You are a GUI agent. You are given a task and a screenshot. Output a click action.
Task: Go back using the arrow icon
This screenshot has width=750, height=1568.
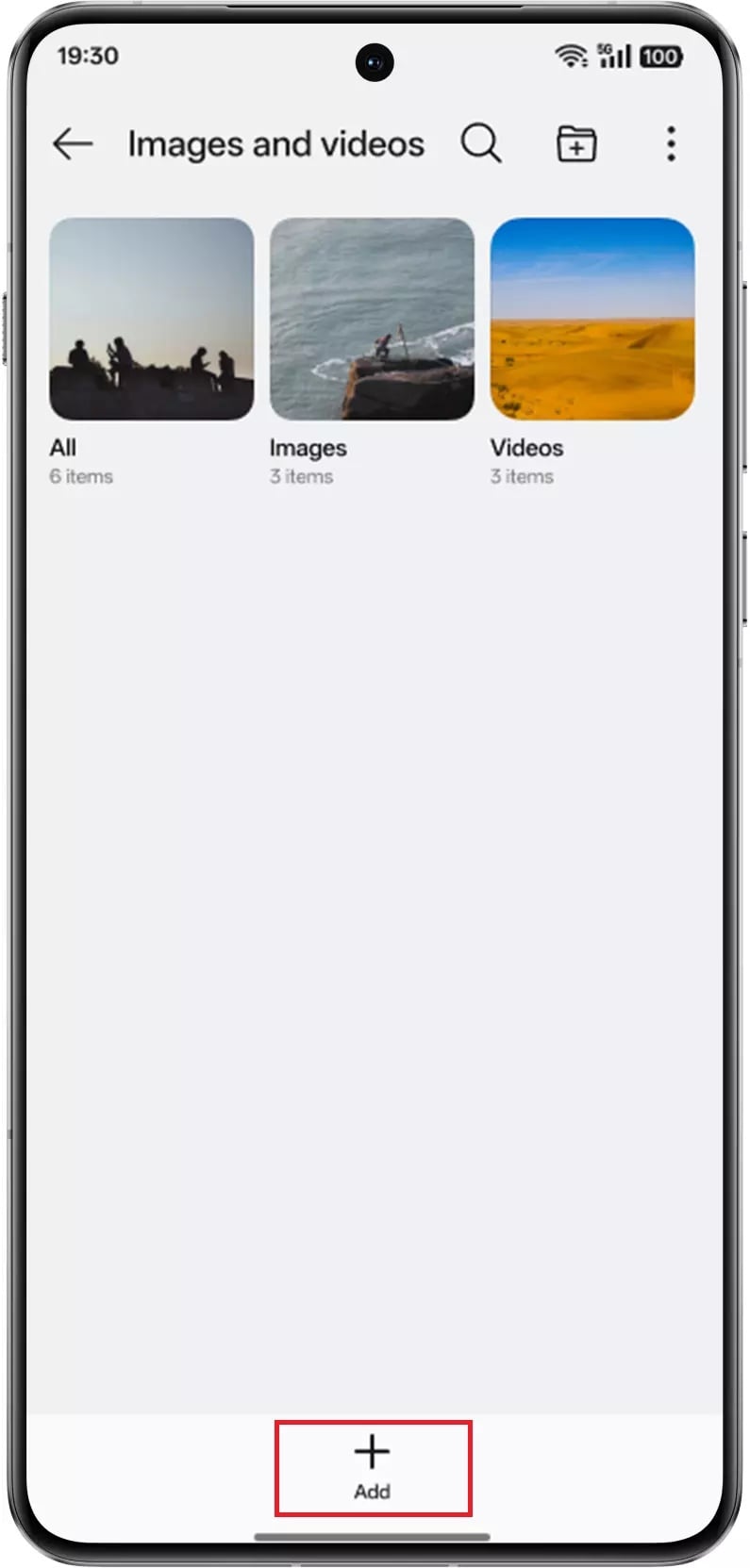coord(73,144)
